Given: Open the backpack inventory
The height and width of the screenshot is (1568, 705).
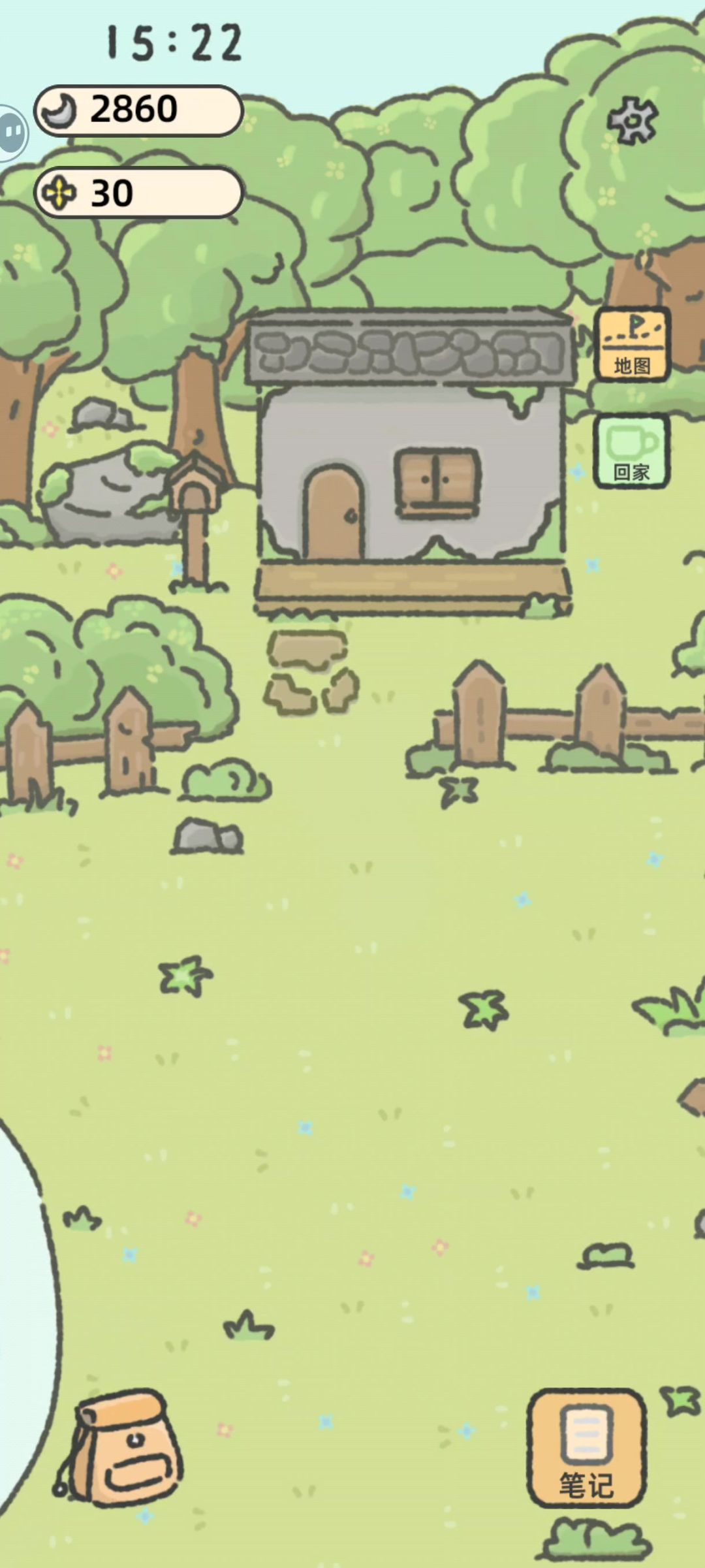Looking at the screenshot, I should point(121,1448).
